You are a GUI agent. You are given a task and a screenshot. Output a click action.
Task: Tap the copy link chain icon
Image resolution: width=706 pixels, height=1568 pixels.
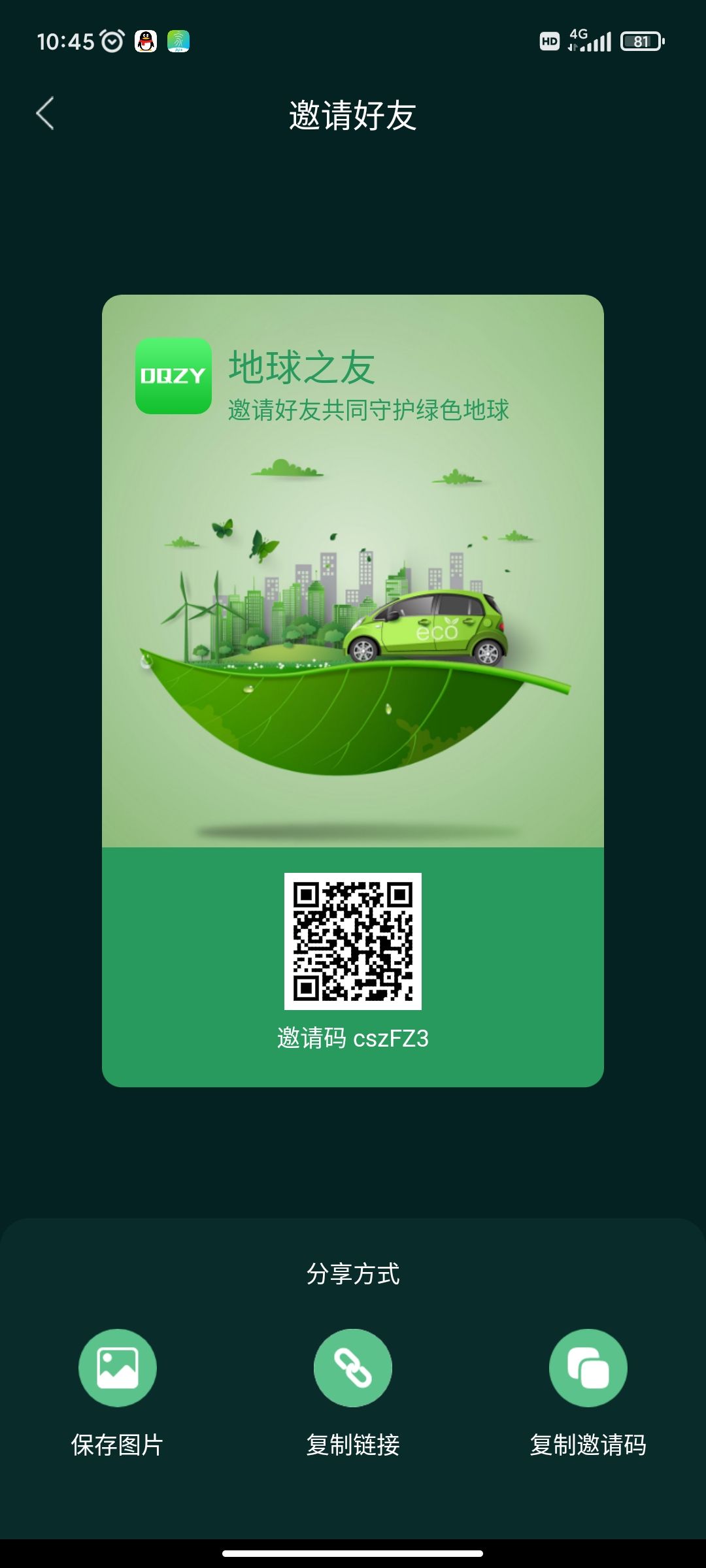[x=353, y=1367]
